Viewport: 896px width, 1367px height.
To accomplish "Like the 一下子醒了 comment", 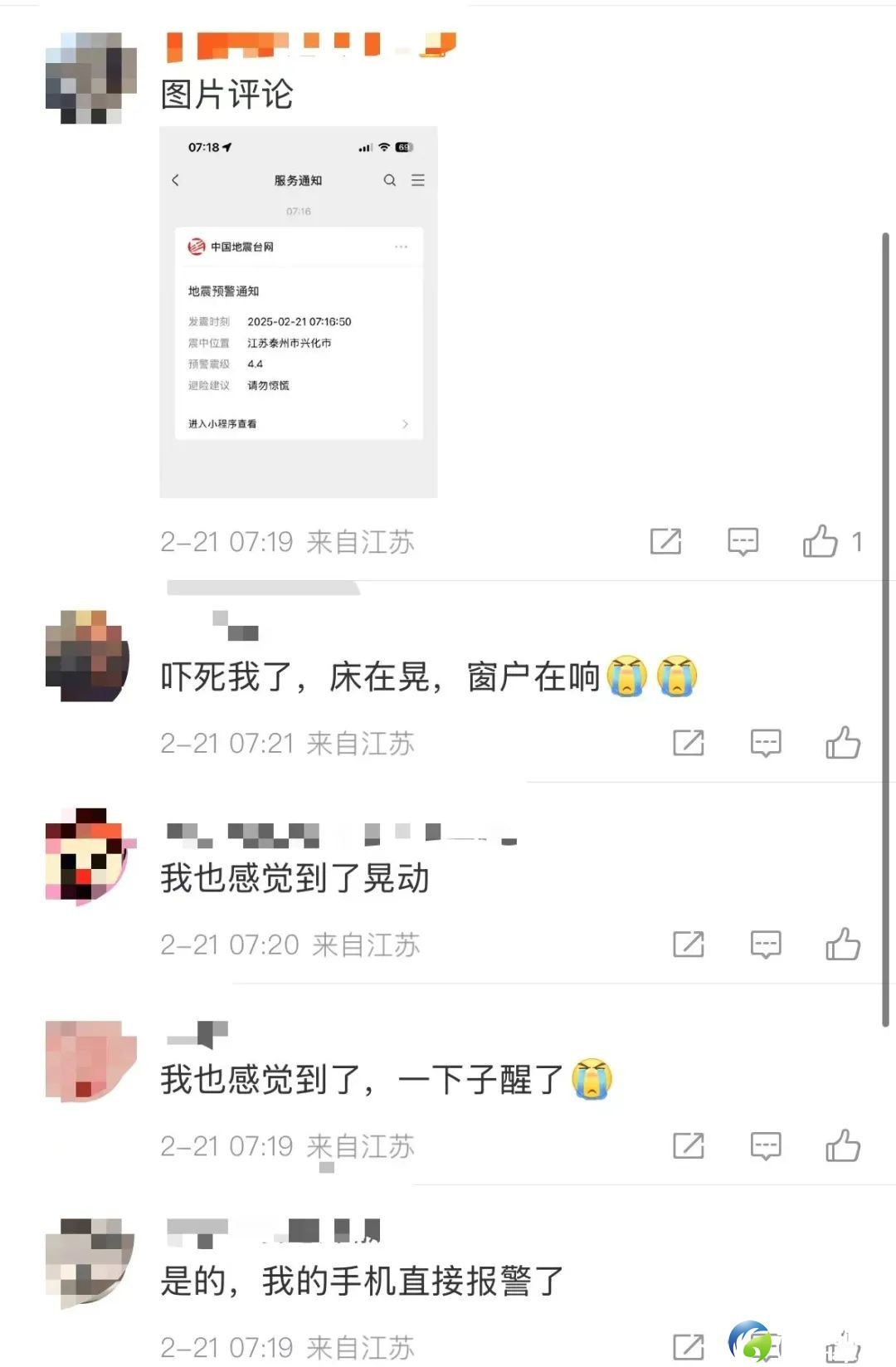I will tap(843, 1146).
